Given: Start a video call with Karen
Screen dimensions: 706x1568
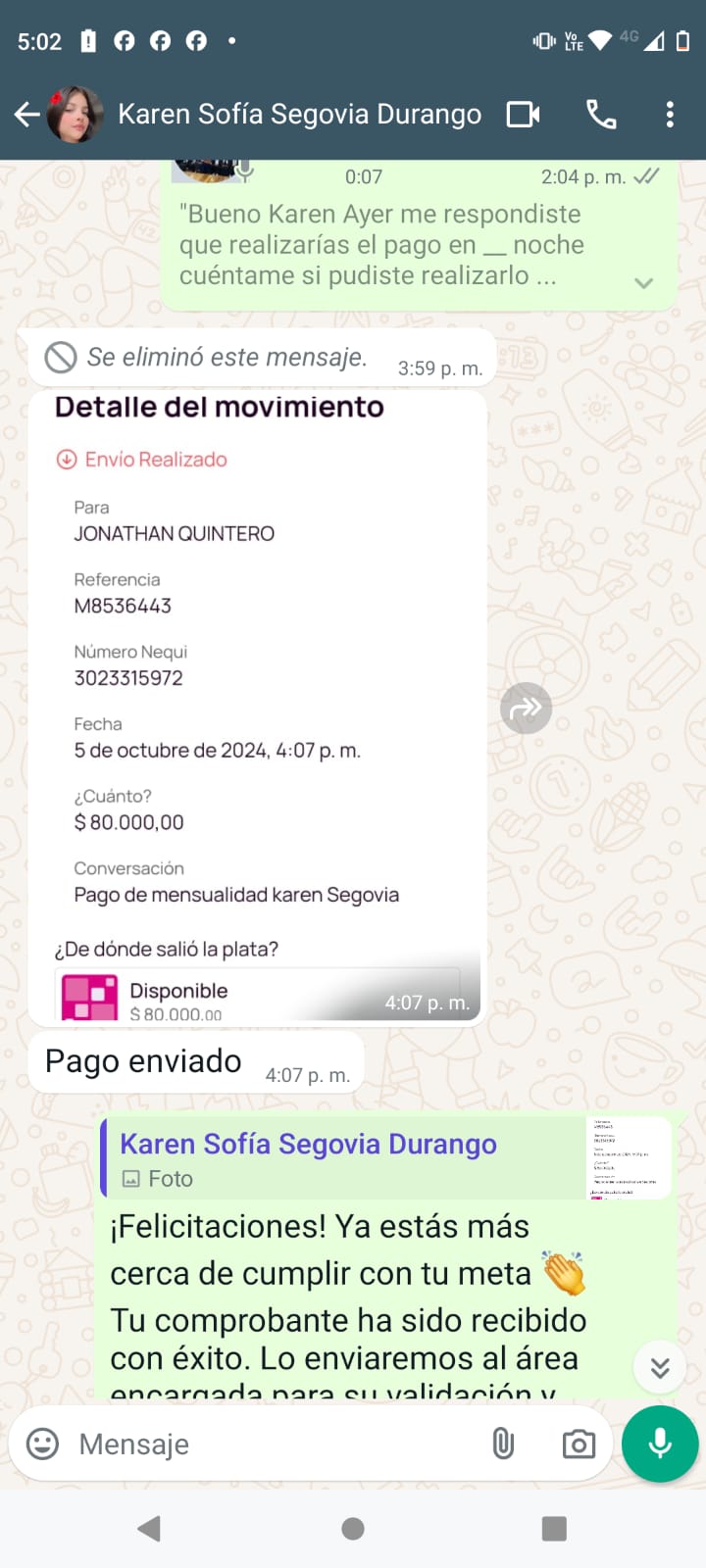Looking at the screenshot, I should pyautogui.click(x=523, y=115).
